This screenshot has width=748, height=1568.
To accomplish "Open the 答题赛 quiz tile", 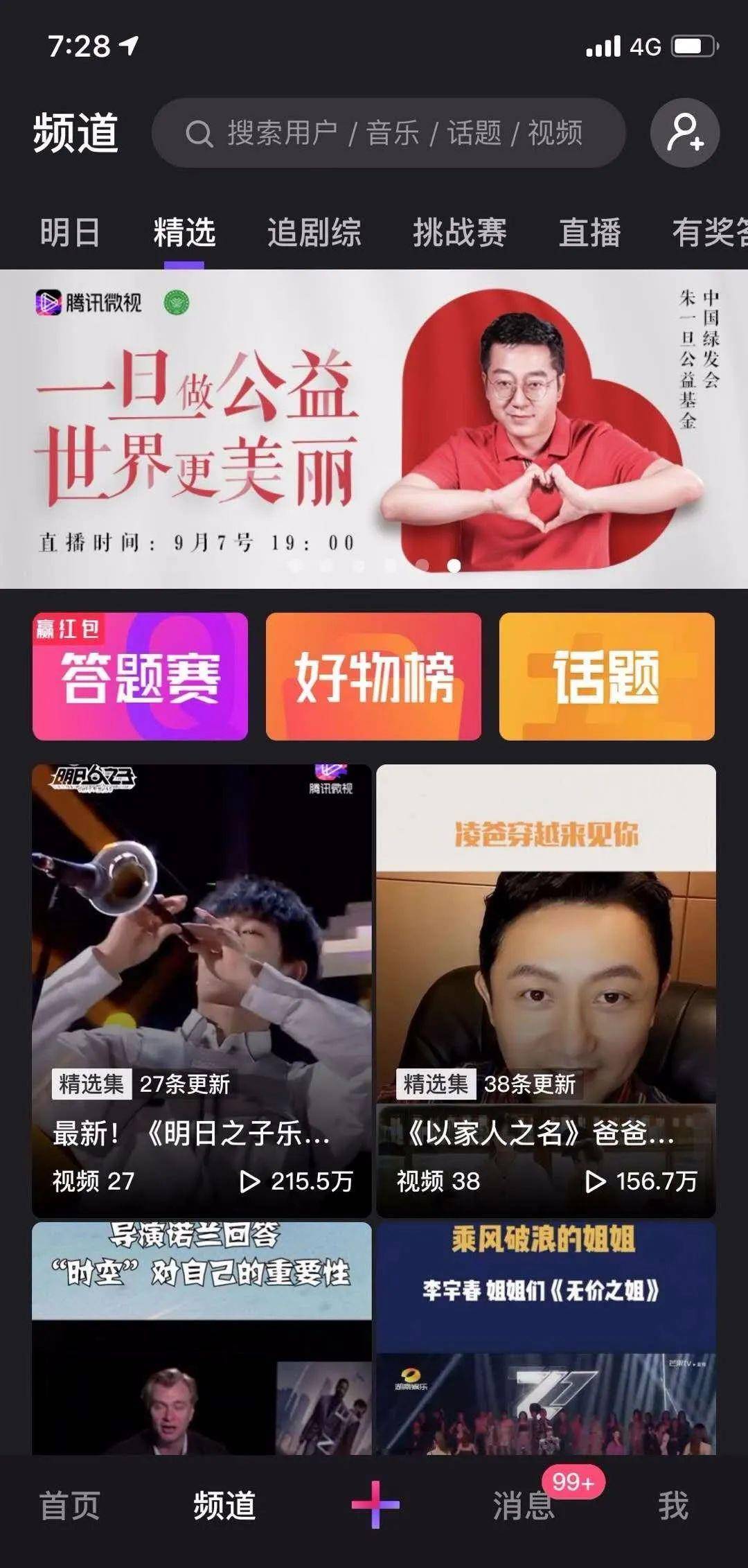I will point(140,676).
